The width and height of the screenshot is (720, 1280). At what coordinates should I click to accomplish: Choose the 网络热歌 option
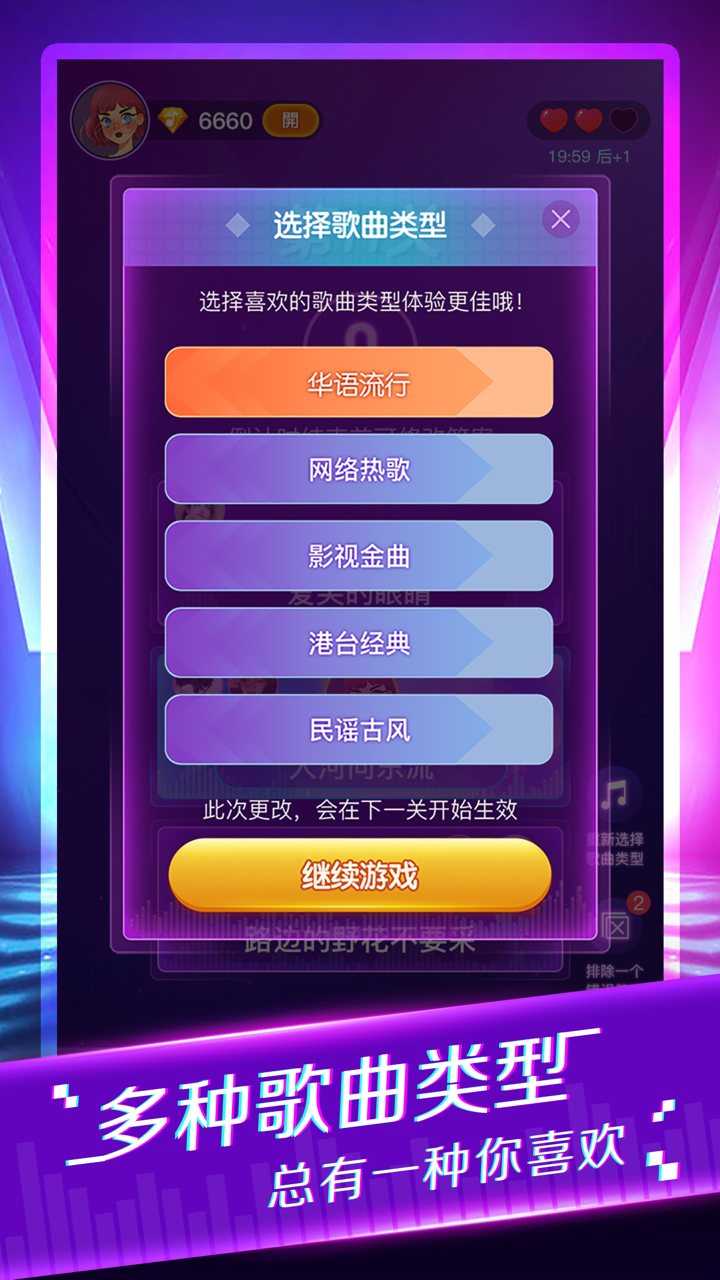tap(360, 469)
